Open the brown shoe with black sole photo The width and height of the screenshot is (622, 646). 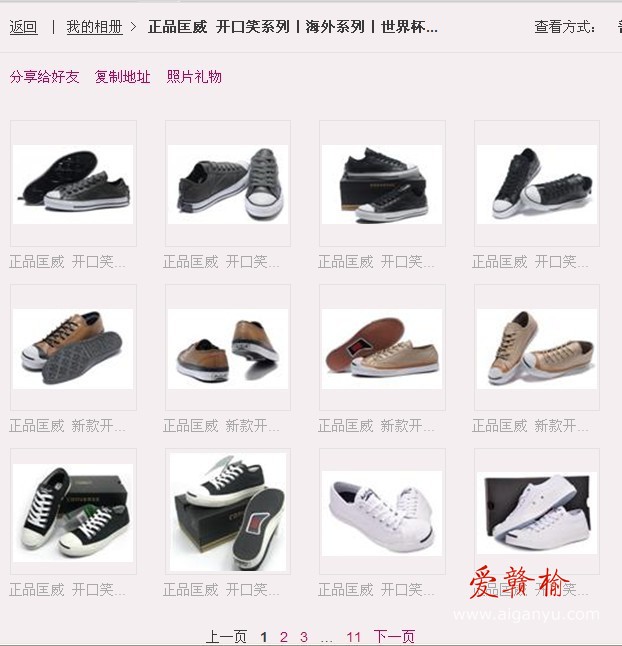coord(73,348)
